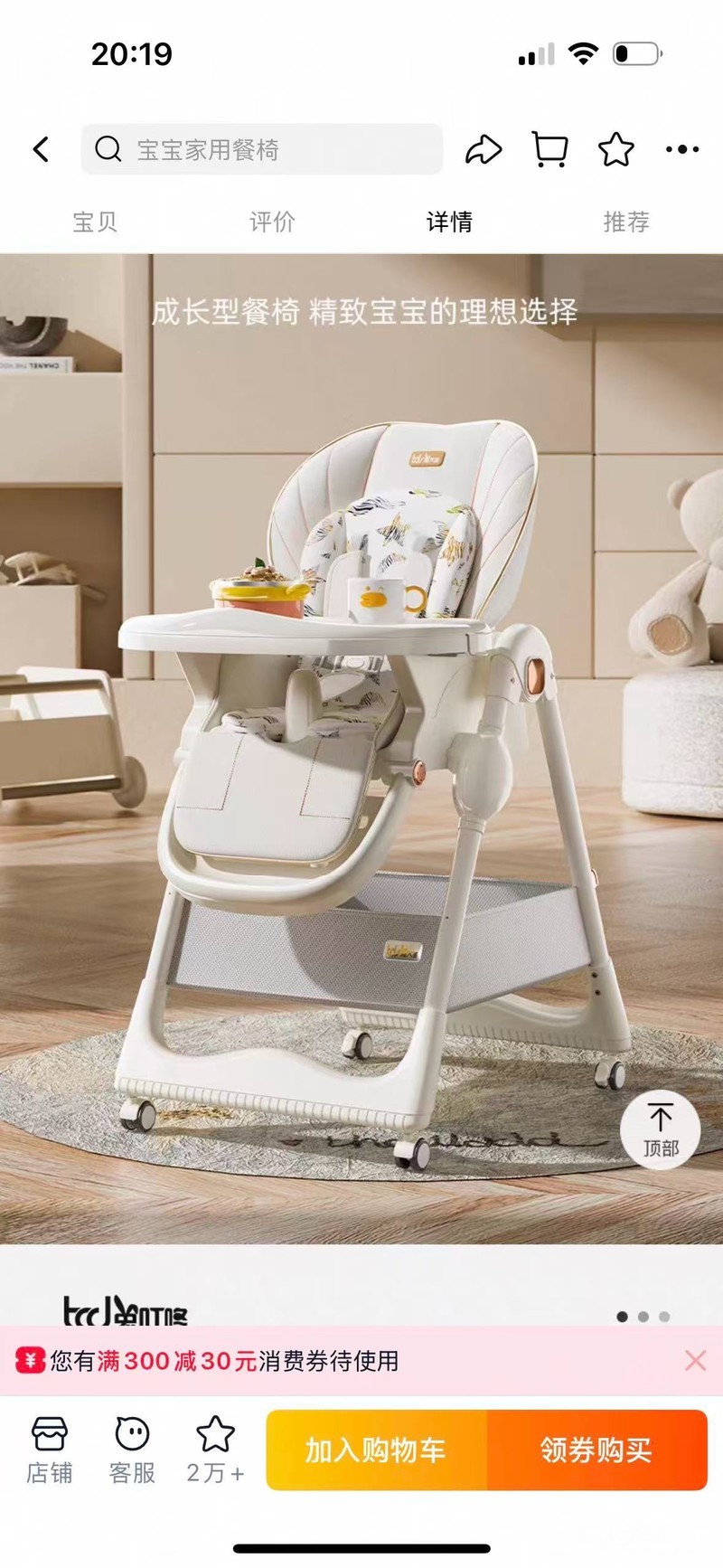The image size is (723, 1568).
Task: Tap the 2万+ collect star
Action: point(215,1450)
